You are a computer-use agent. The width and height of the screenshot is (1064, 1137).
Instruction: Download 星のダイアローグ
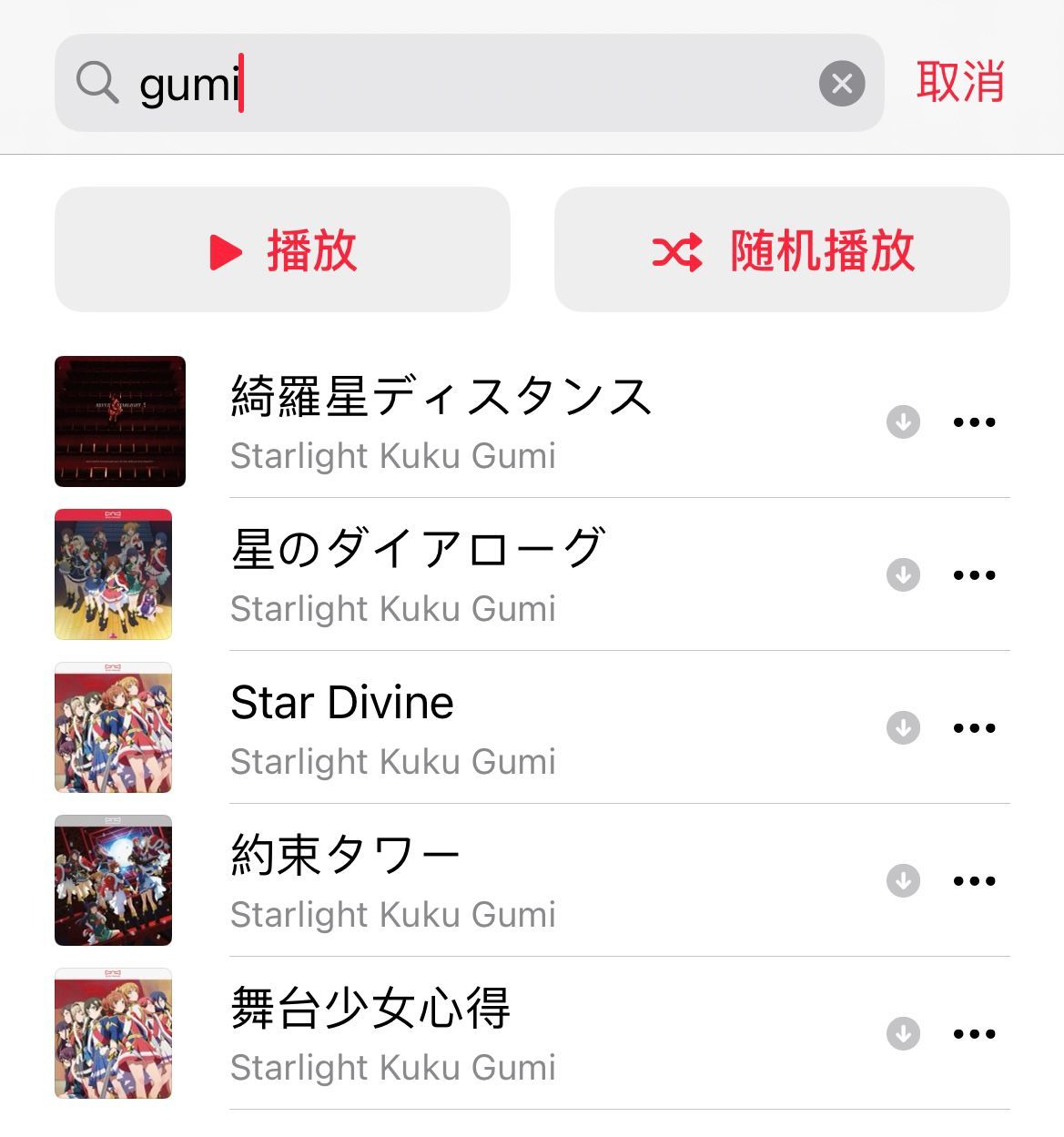click(904, 575)
